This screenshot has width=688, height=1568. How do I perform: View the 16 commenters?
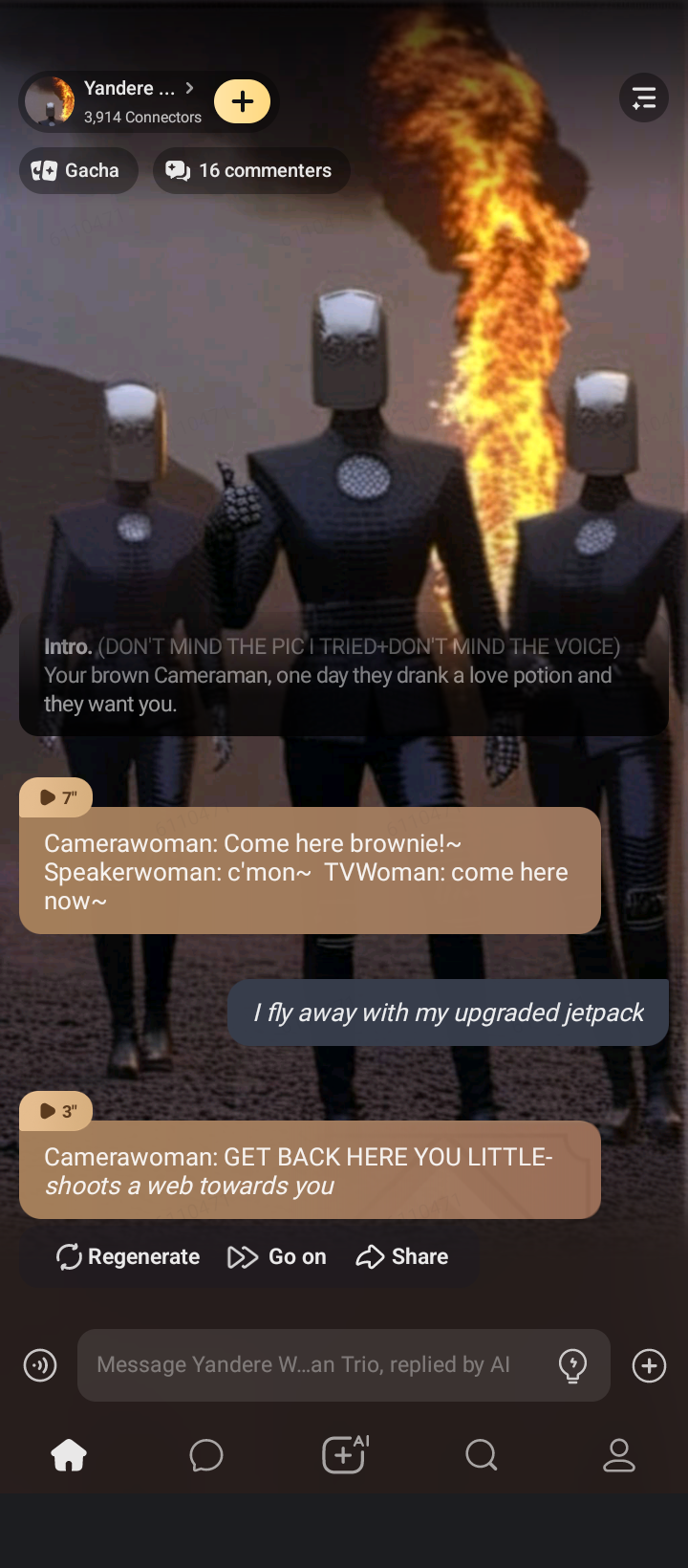click(251, 171)
